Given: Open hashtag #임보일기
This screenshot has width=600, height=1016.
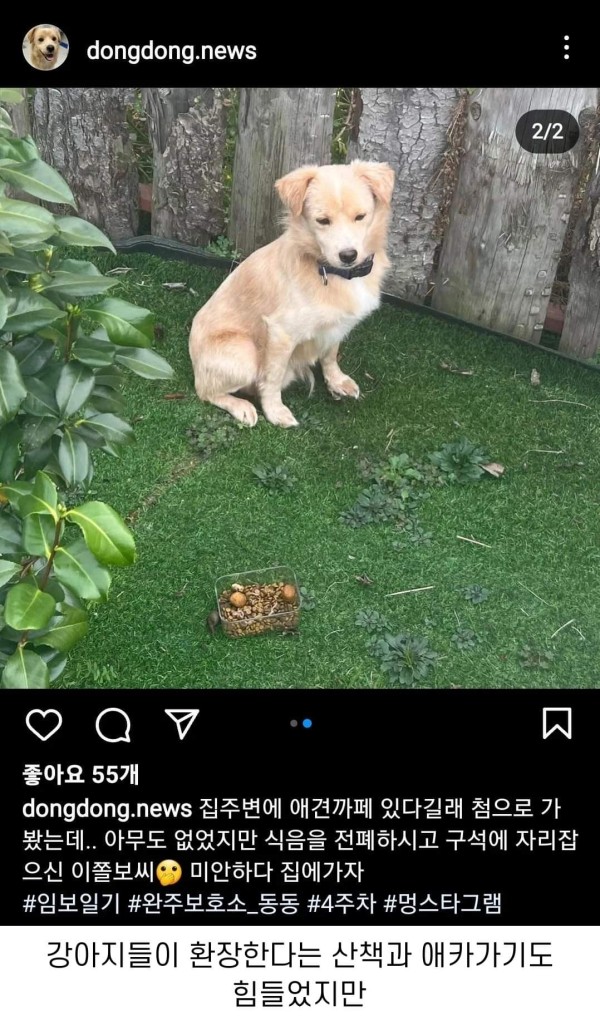Looking at the screenshot, I should pos(70,905).
